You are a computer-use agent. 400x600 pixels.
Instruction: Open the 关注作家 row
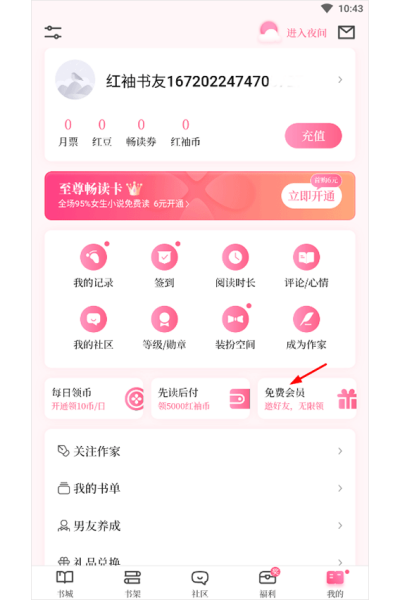tap(200, 451)
